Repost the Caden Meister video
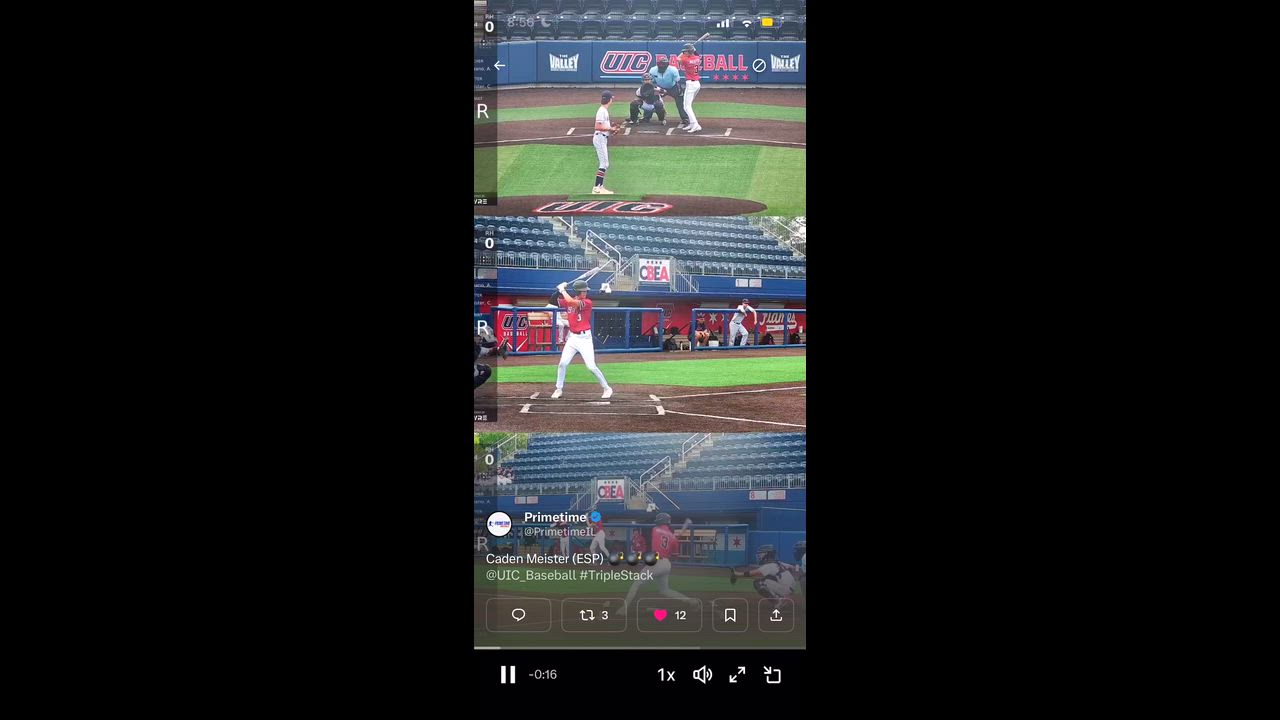1280x720 pixels. [593, 615]
